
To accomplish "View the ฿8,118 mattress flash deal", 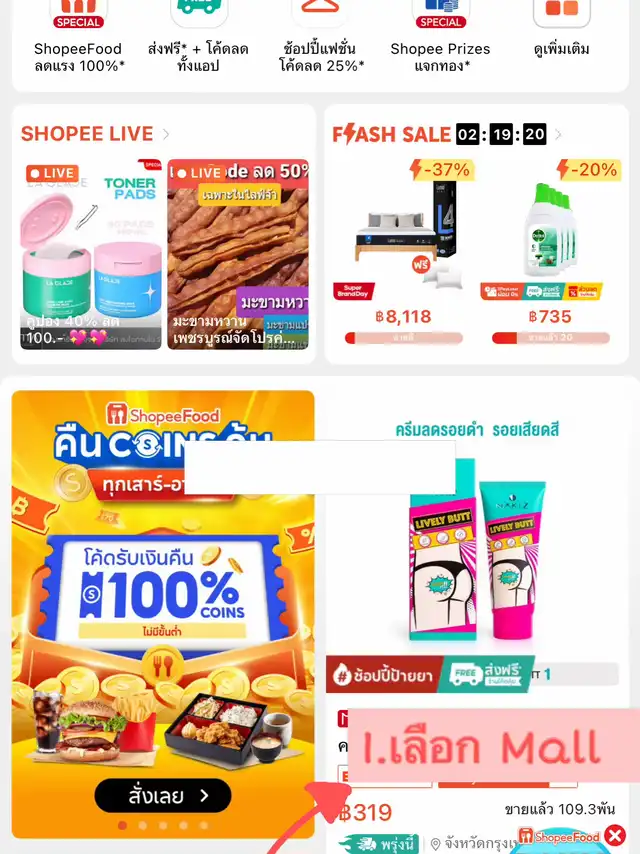I will click(x=404, y=252).
